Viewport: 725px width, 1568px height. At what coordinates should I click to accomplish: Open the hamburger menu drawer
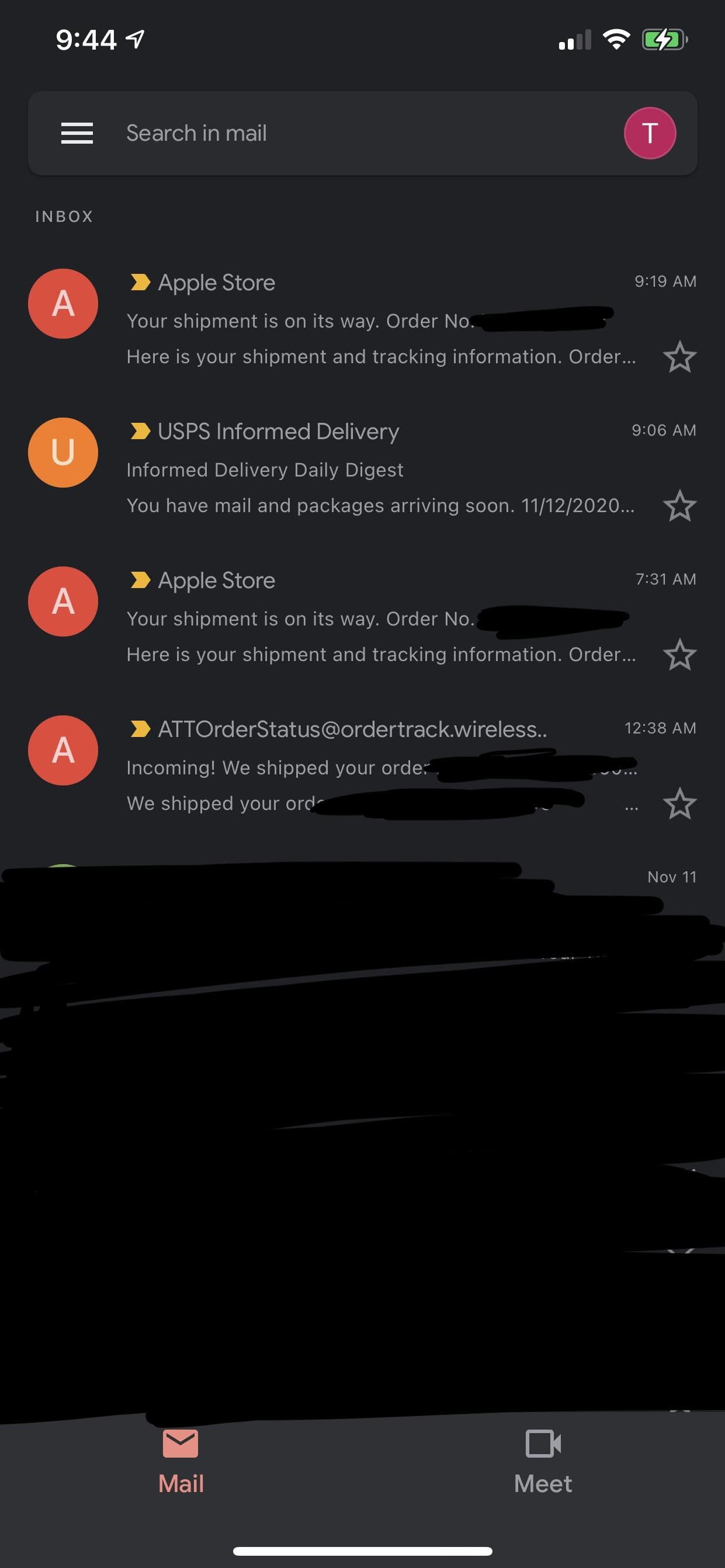click(77, 133)
